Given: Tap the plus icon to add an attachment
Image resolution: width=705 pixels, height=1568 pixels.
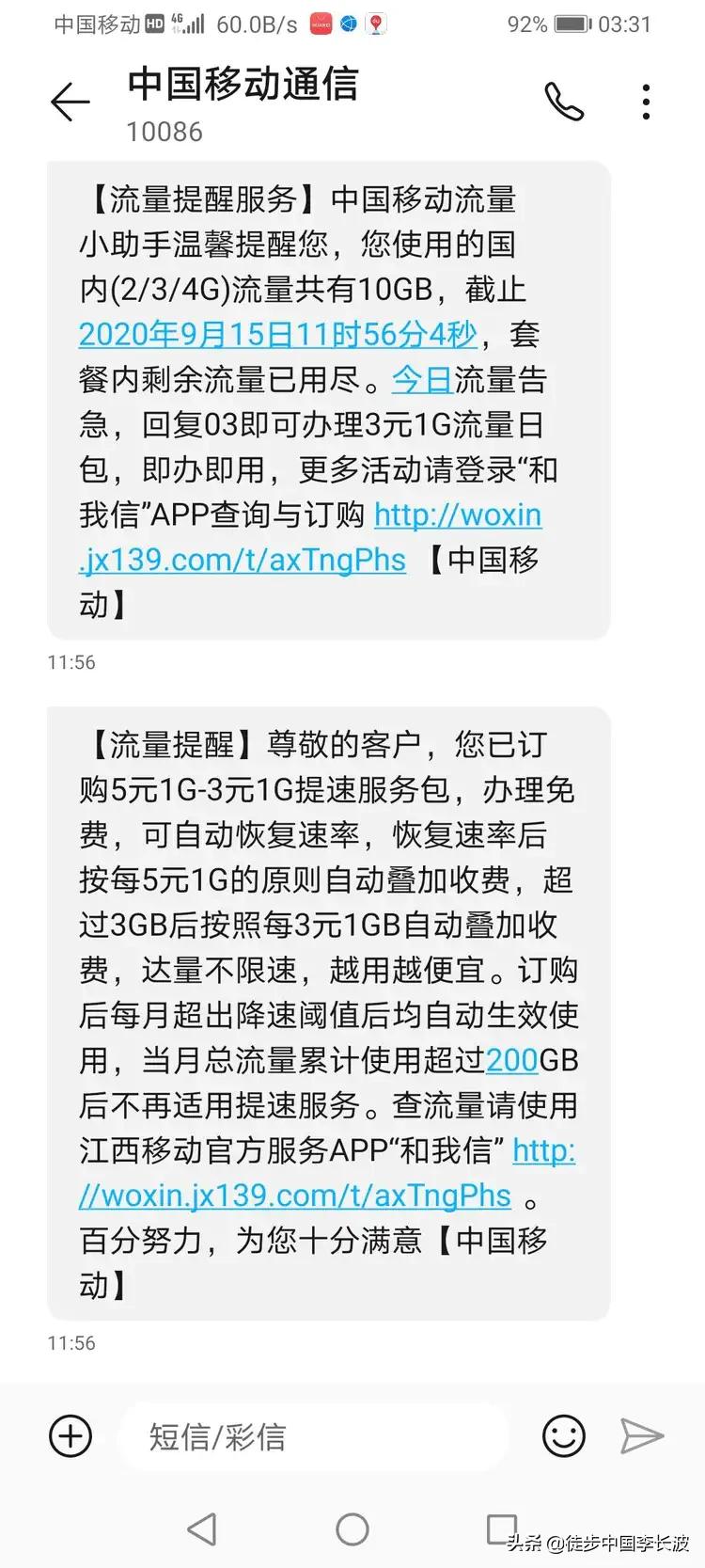Looking at the screenshot, I should pos(70,1436).
